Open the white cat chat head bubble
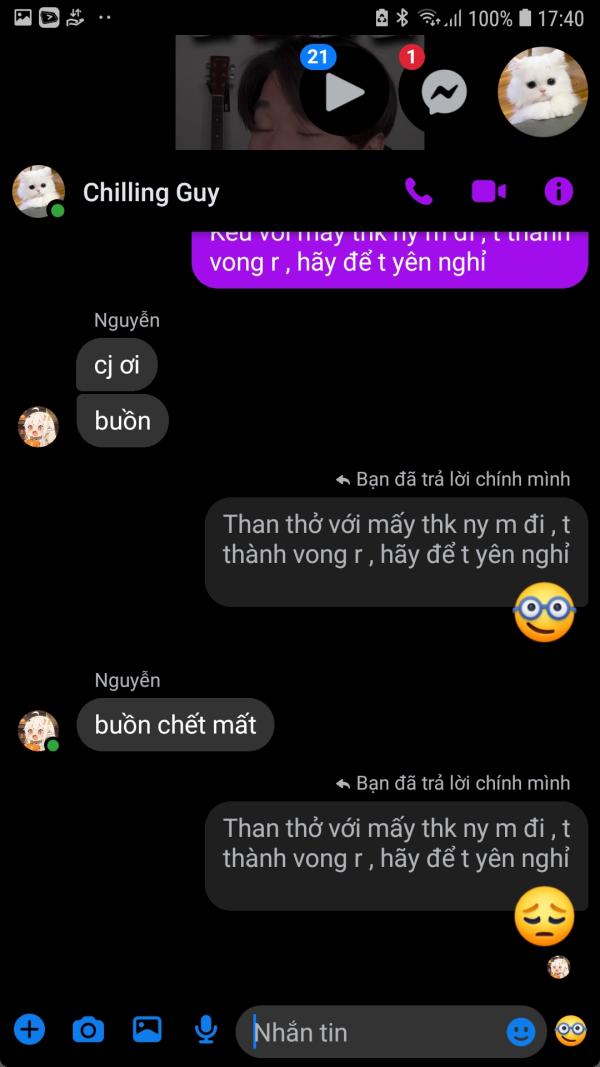Viewport: 600px width, 1067px height. (x=542, y=91)
